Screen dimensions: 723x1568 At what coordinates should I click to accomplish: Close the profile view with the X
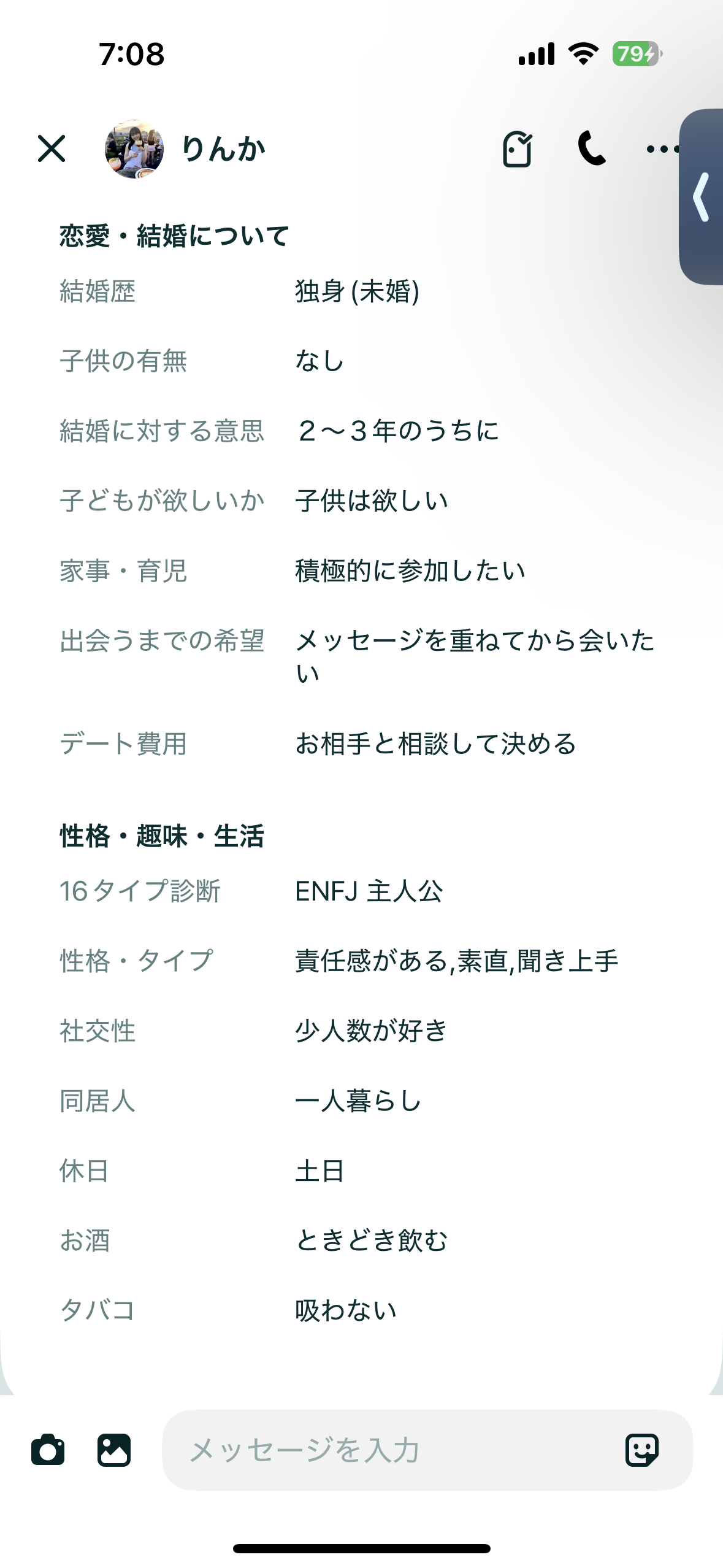coord(51,149)
